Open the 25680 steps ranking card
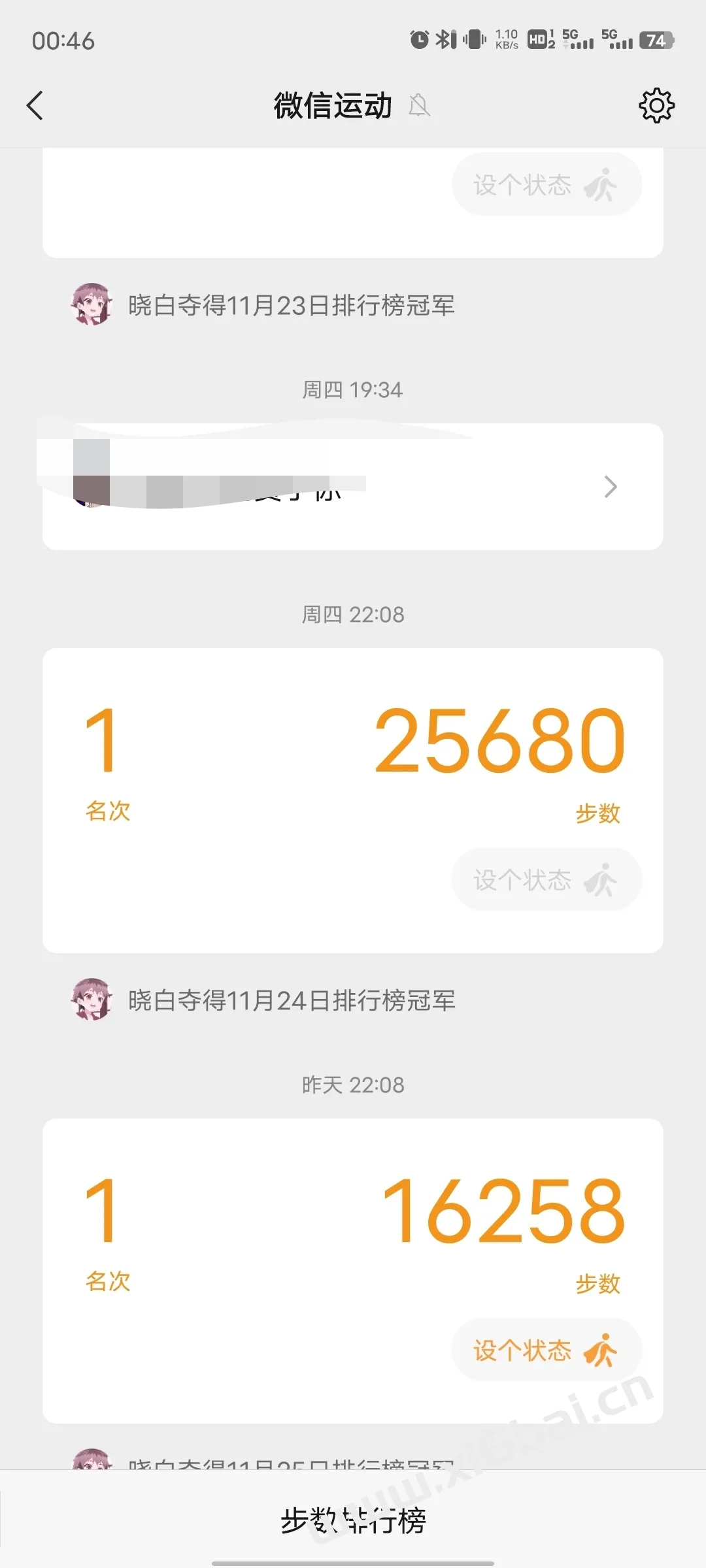 353,800
